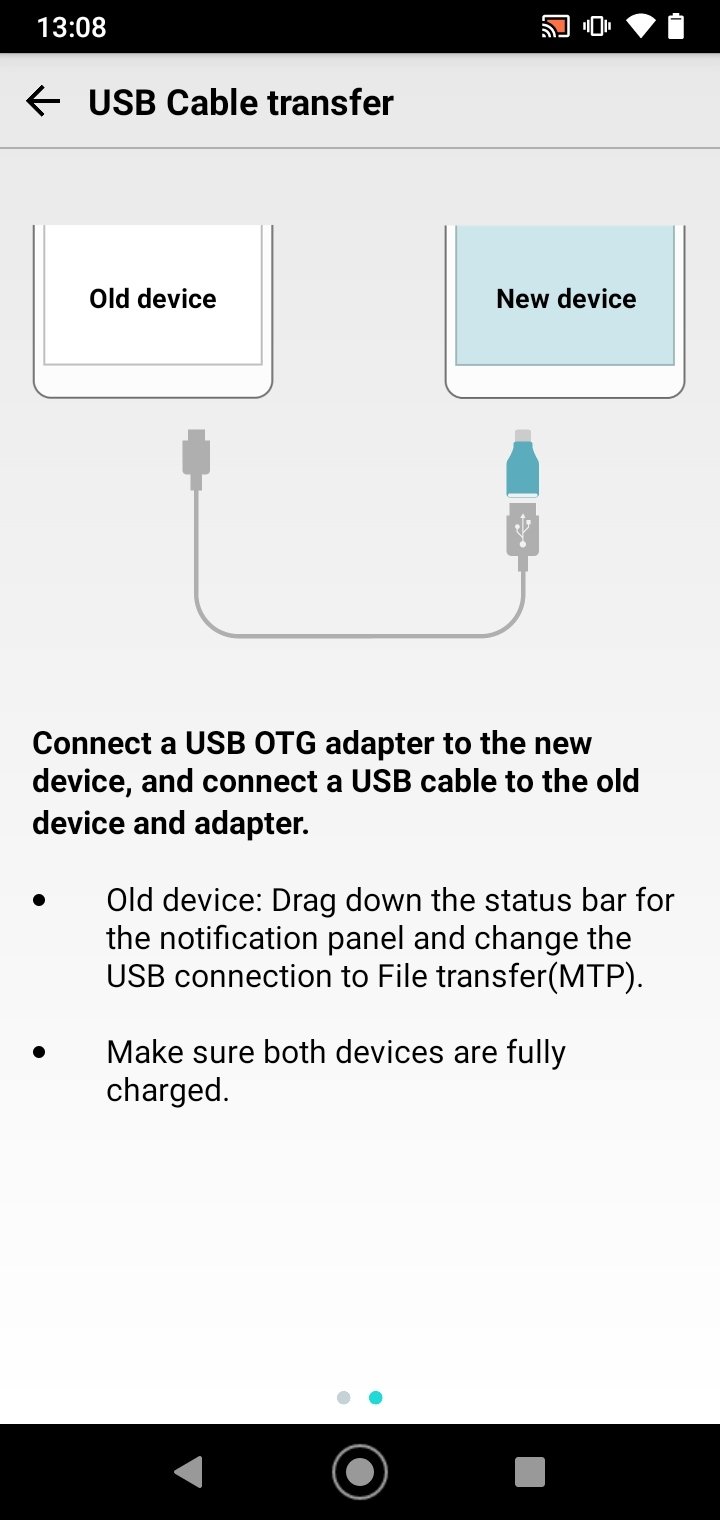Go back from USB Cable transfer

[x=43, y=102]
